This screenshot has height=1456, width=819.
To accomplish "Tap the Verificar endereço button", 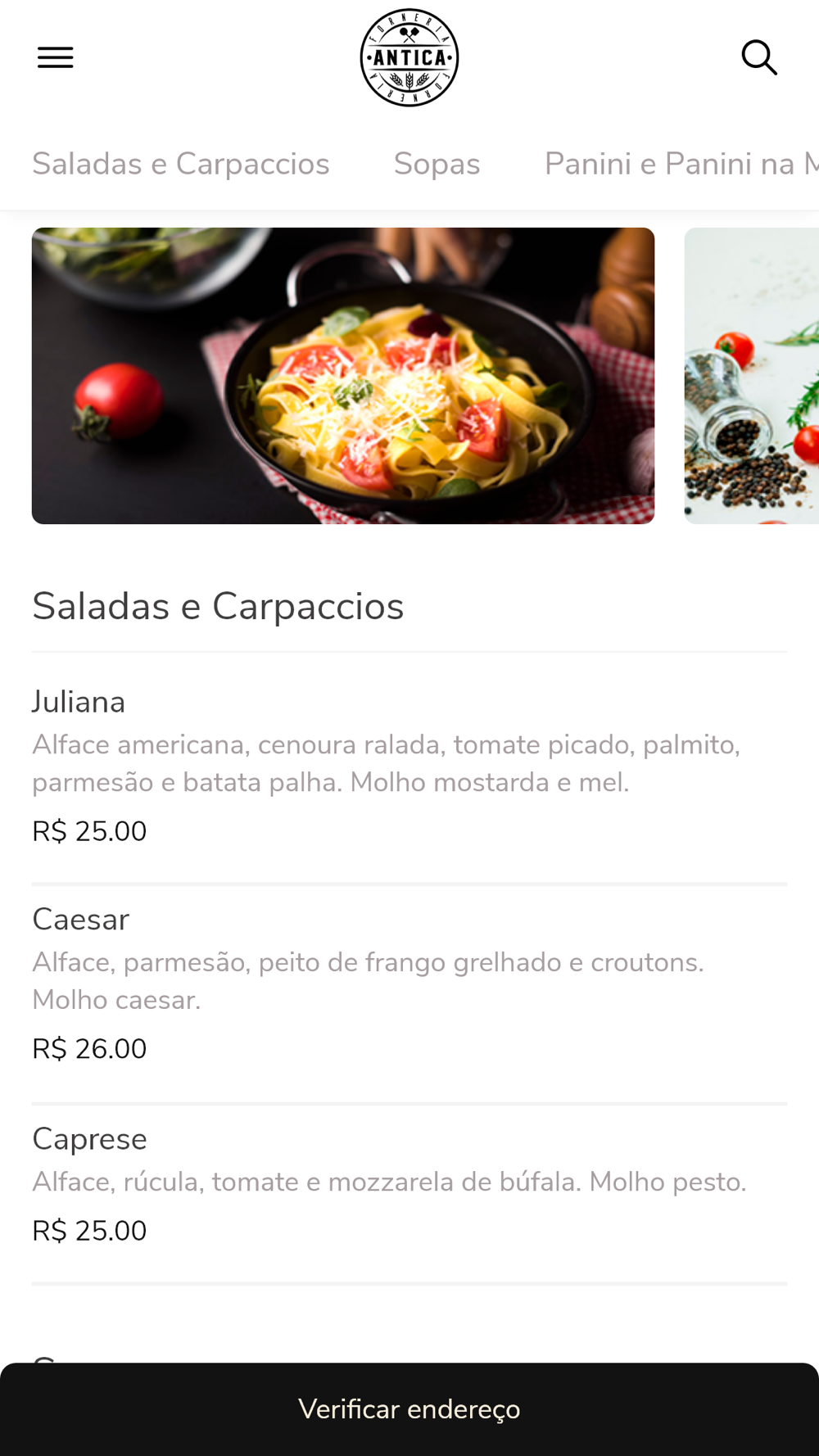I will click(409, 1409).
